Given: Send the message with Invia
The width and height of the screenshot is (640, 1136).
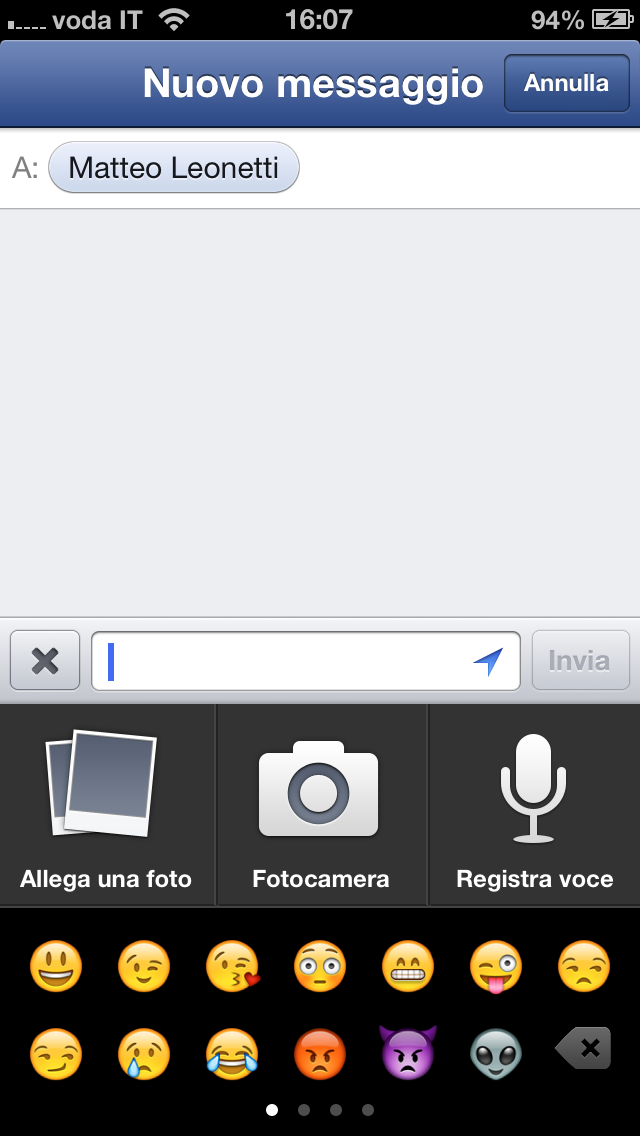Looking at the screenshot, I should click(580, 661).
